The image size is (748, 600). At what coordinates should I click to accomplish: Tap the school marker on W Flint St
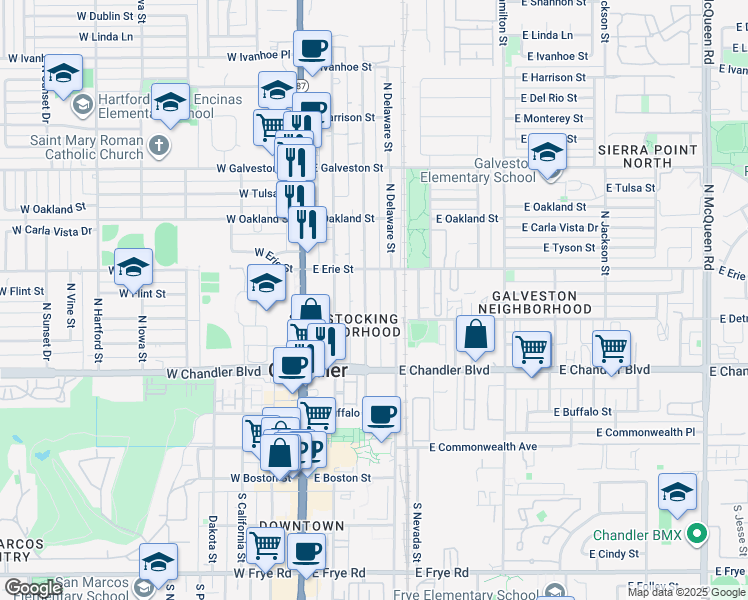(134, 269)
